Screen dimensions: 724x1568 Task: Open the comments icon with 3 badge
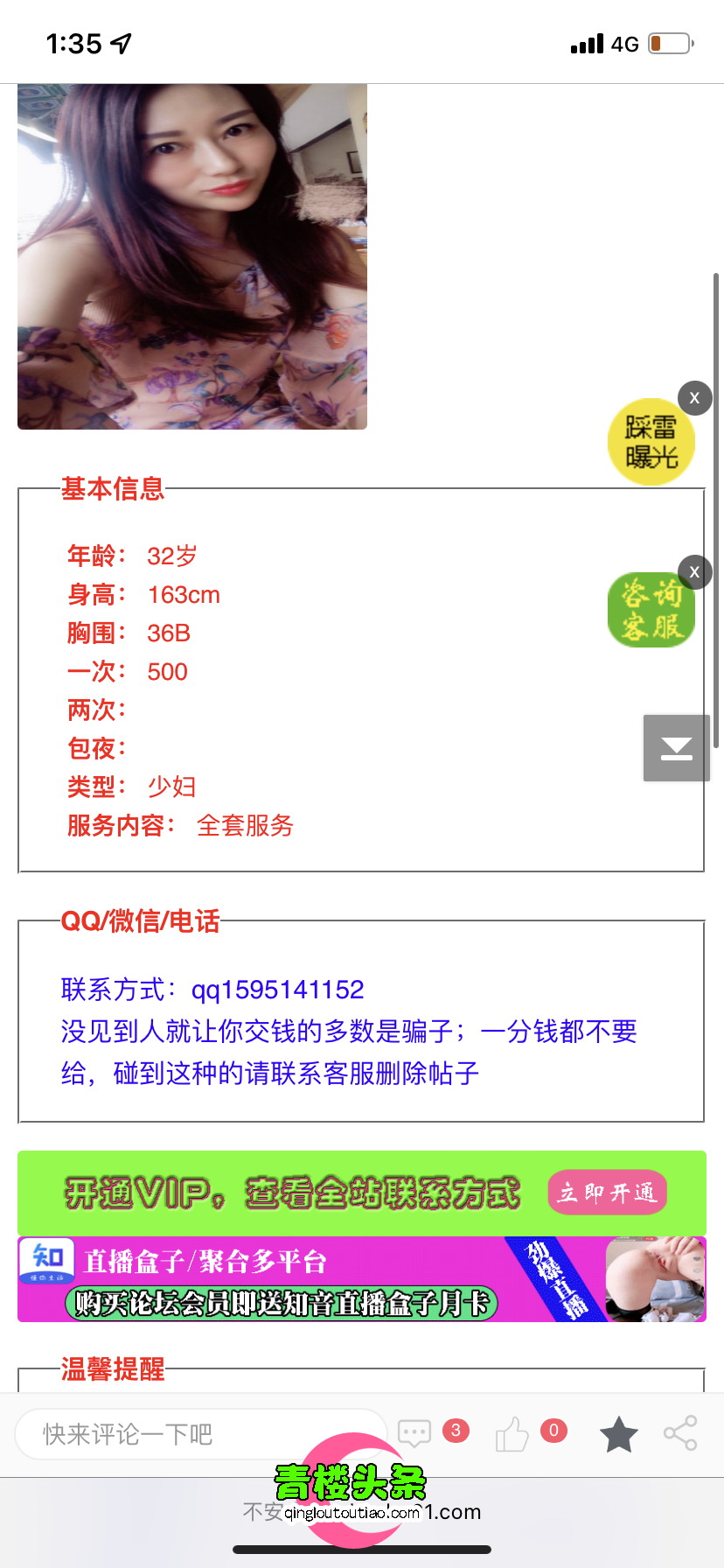414,1433
